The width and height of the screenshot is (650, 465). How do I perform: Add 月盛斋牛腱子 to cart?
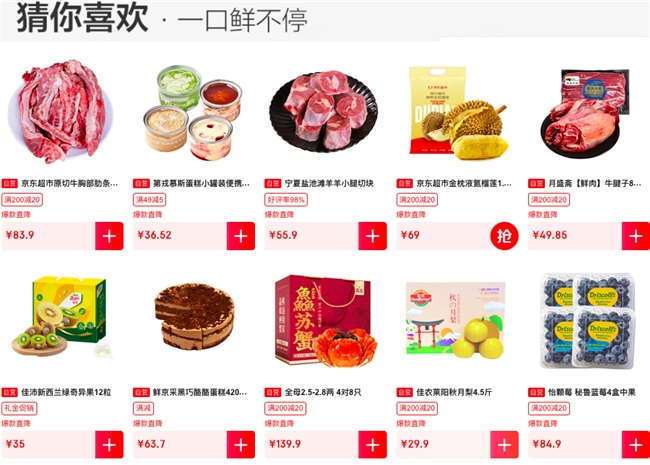coord(635,236)
